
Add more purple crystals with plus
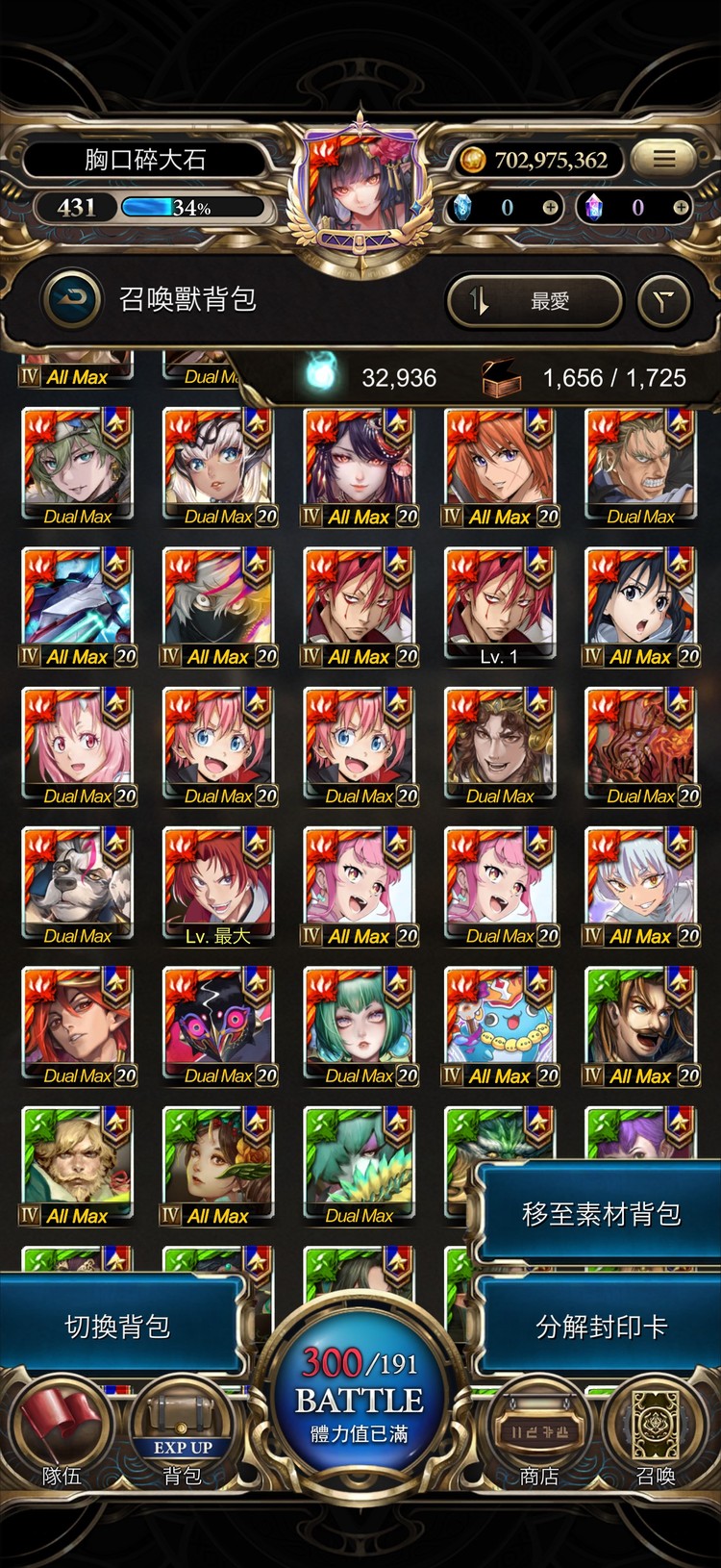[x=681, y=207]
